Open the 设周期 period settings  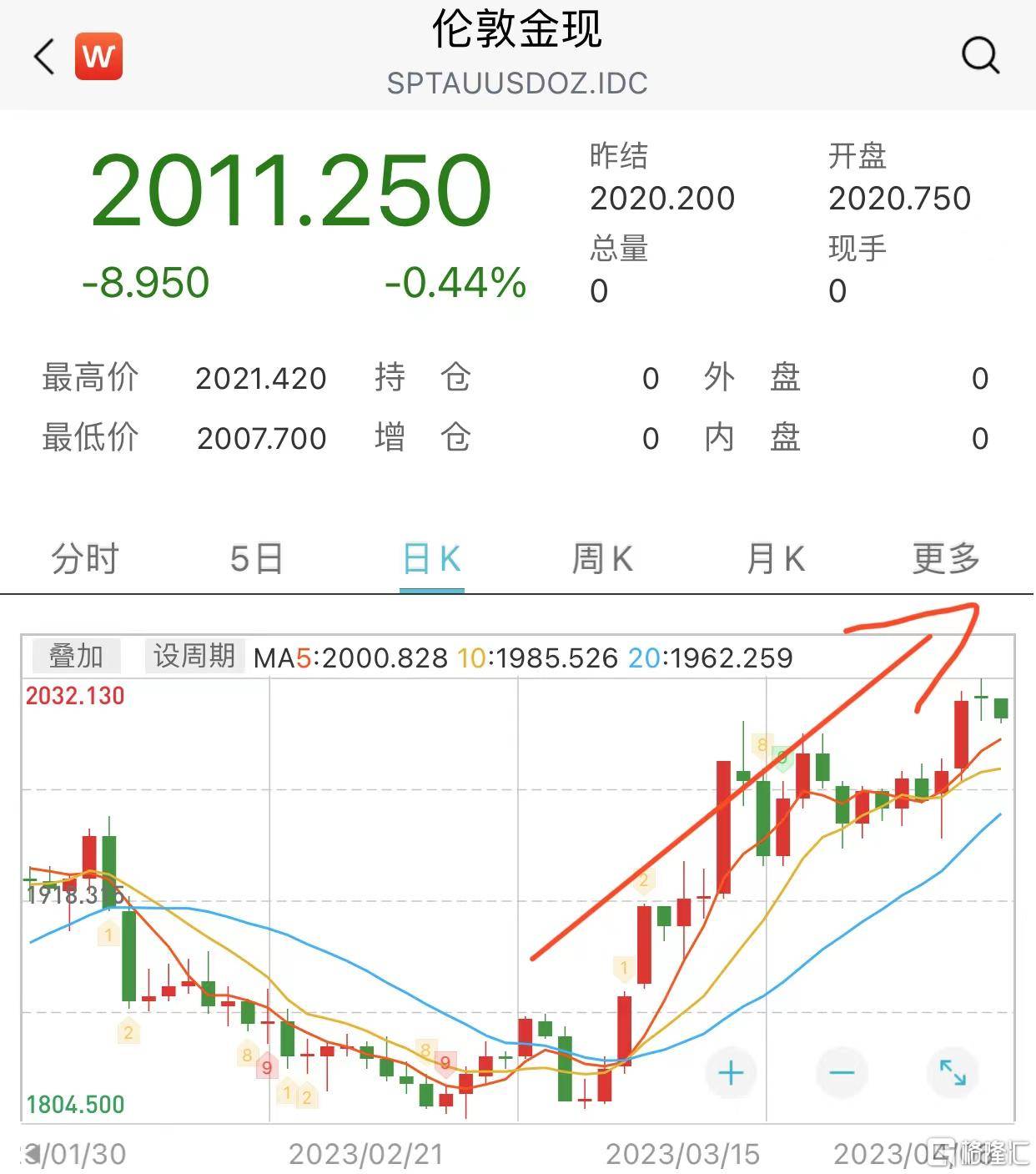click(194, 657)
